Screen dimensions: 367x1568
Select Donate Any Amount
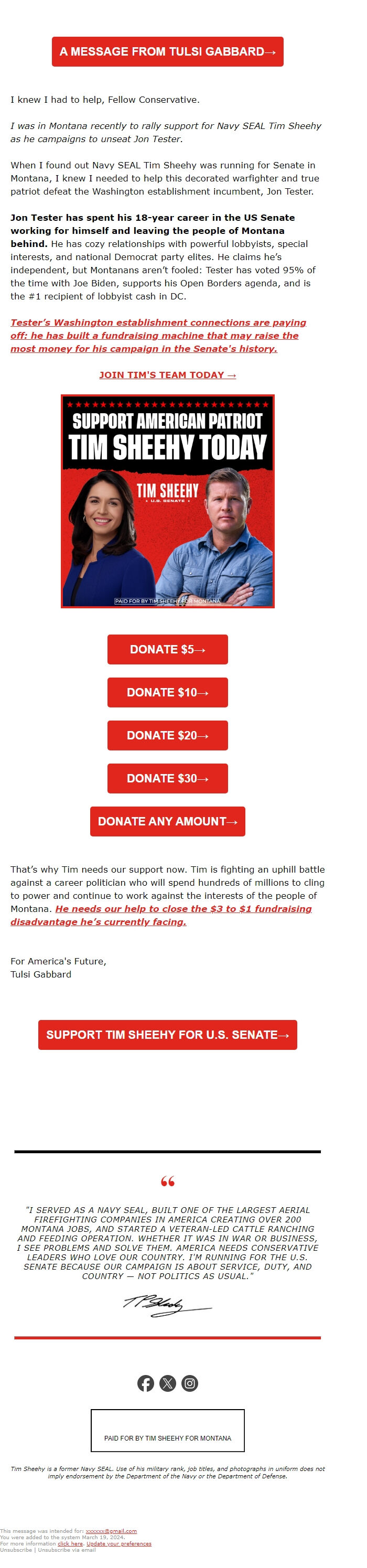click(167, 822)
